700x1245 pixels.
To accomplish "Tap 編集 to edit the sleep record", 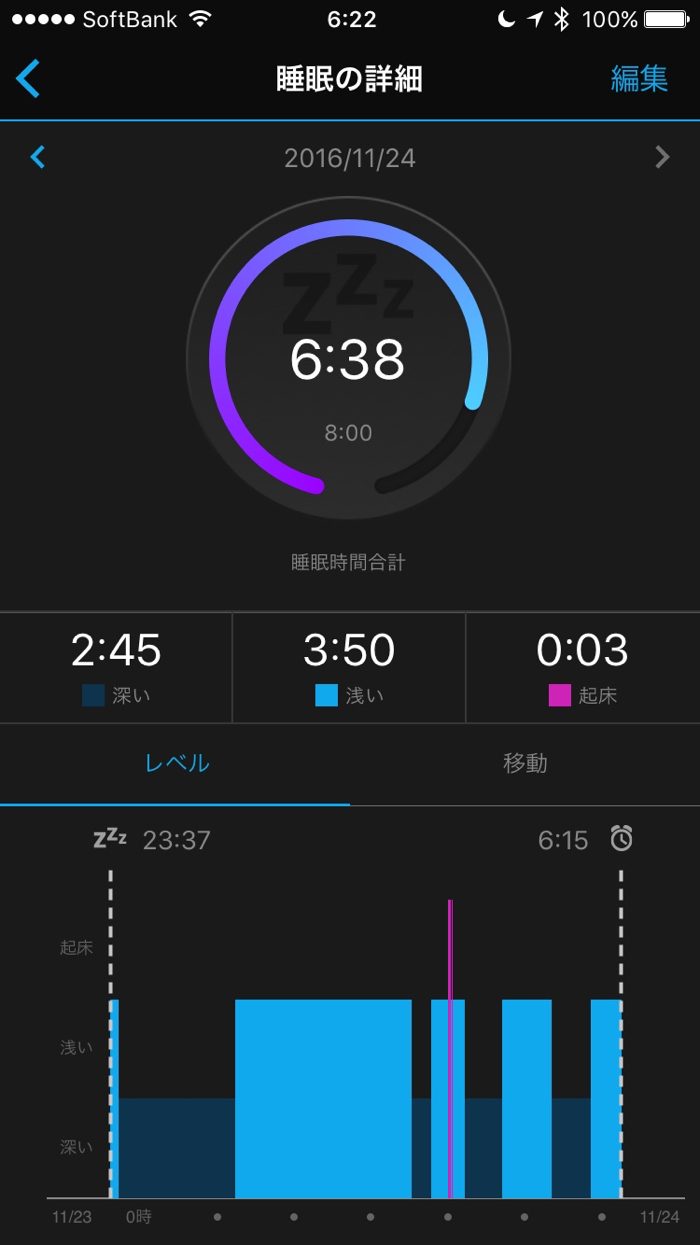I will pos(639,79).
